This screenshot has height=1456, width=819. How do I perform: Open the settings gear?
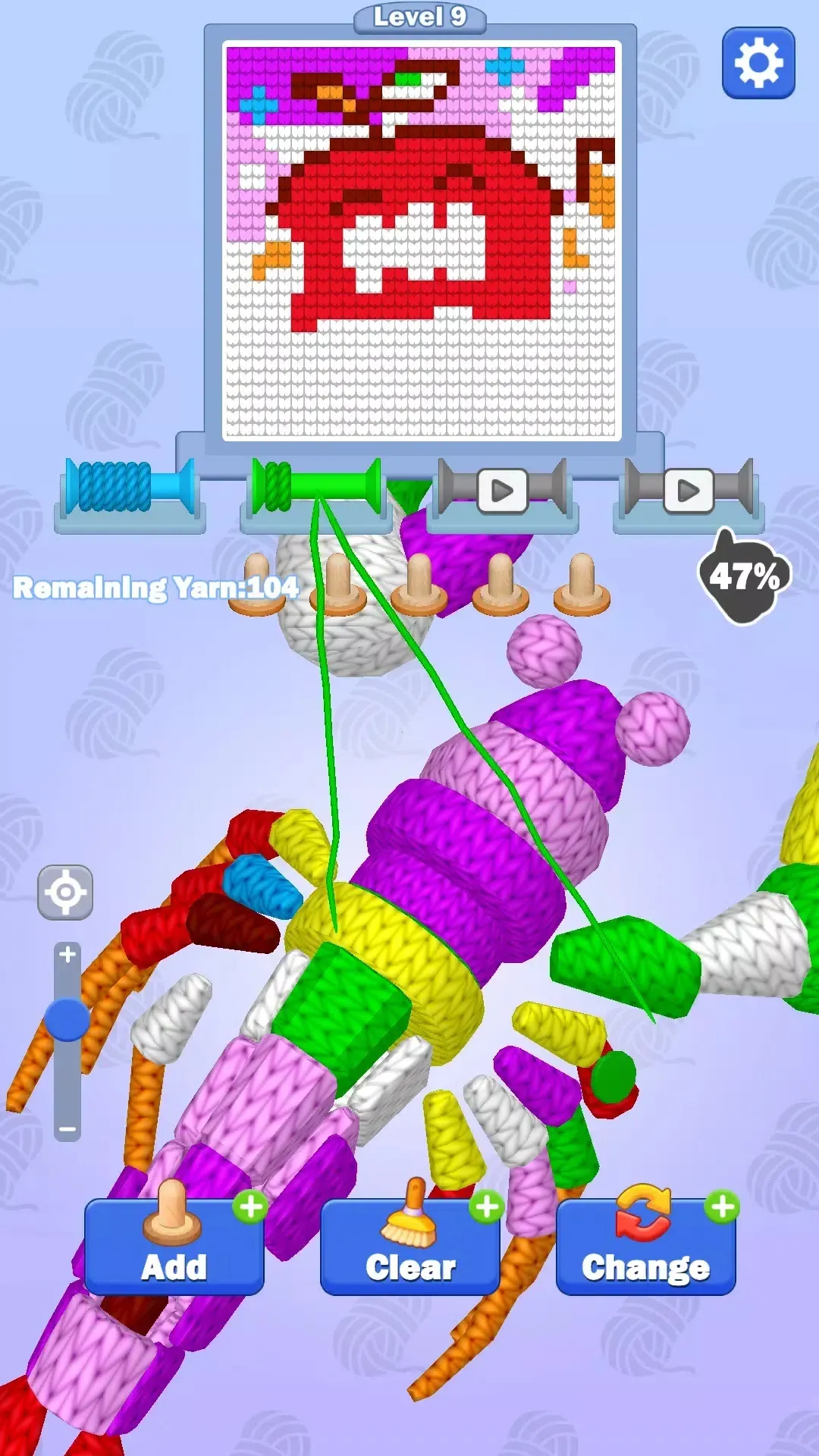click(x=758, y=63)
